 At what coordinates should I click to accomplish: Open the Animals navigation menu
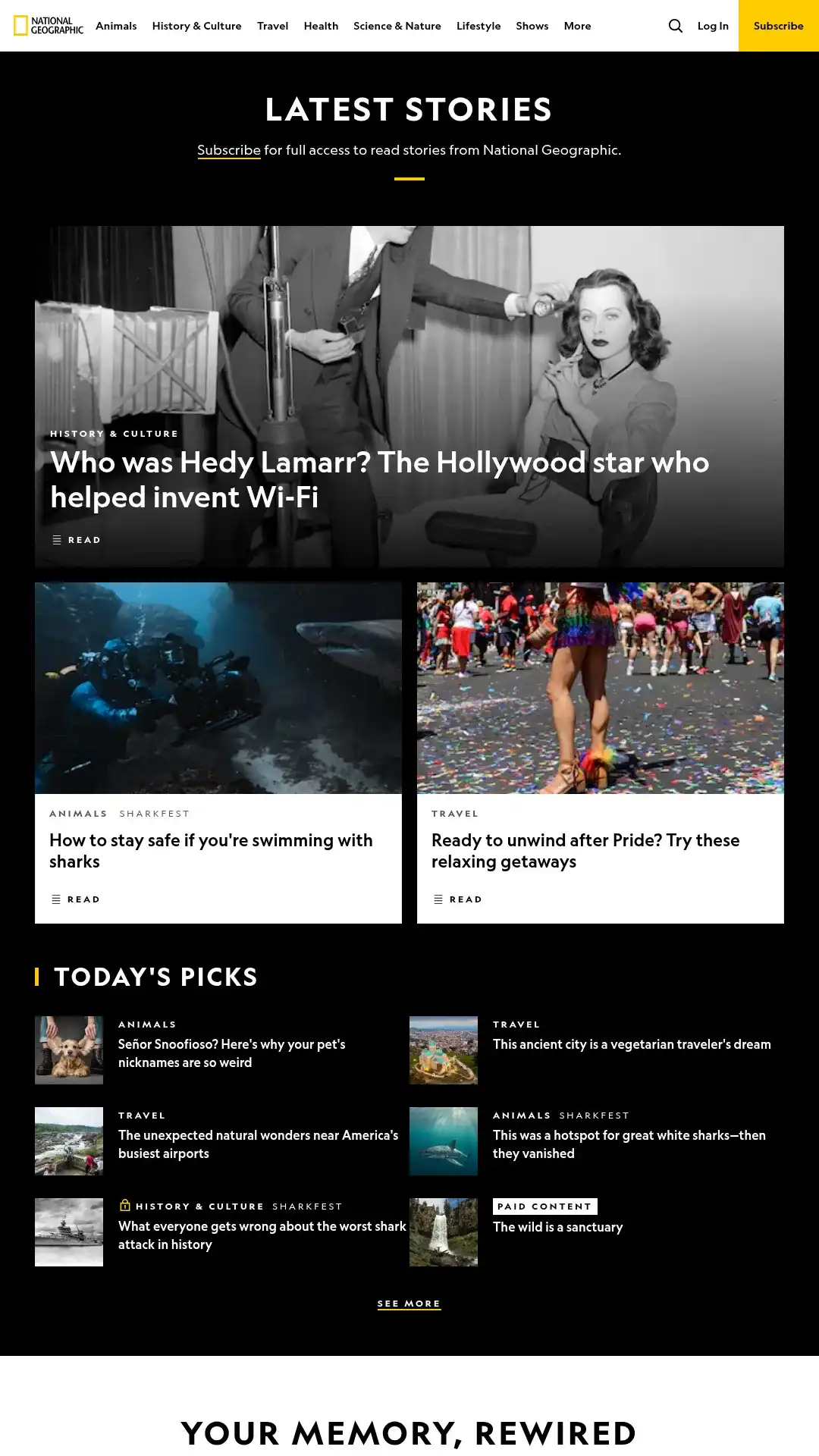click(116, 26)
